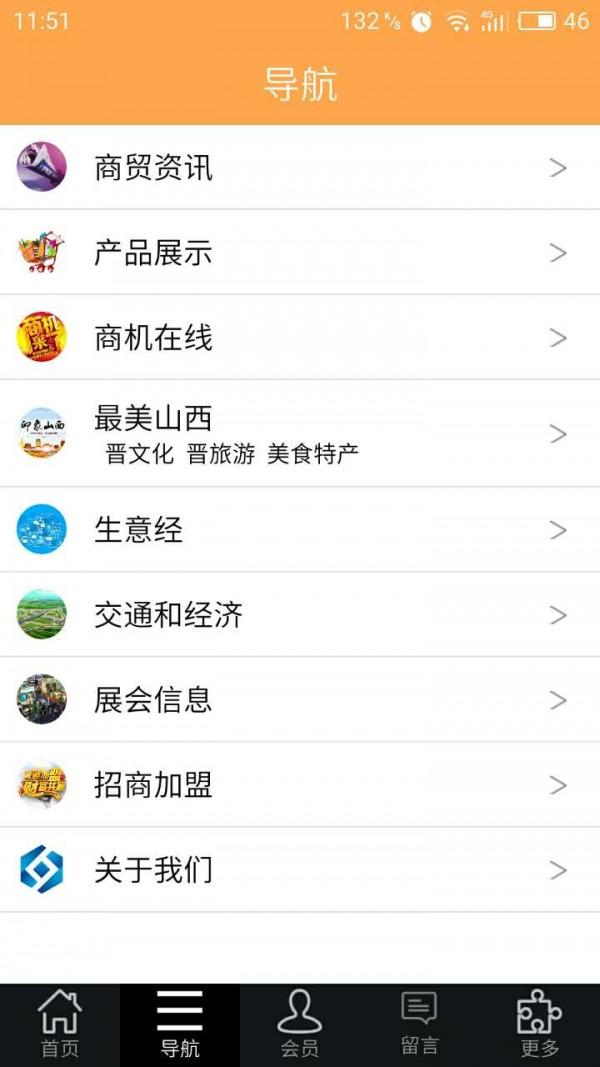The height and width of the screenshot is (1067, 600).
Task: Open 交通和经济 row
Action: point(300,614)
